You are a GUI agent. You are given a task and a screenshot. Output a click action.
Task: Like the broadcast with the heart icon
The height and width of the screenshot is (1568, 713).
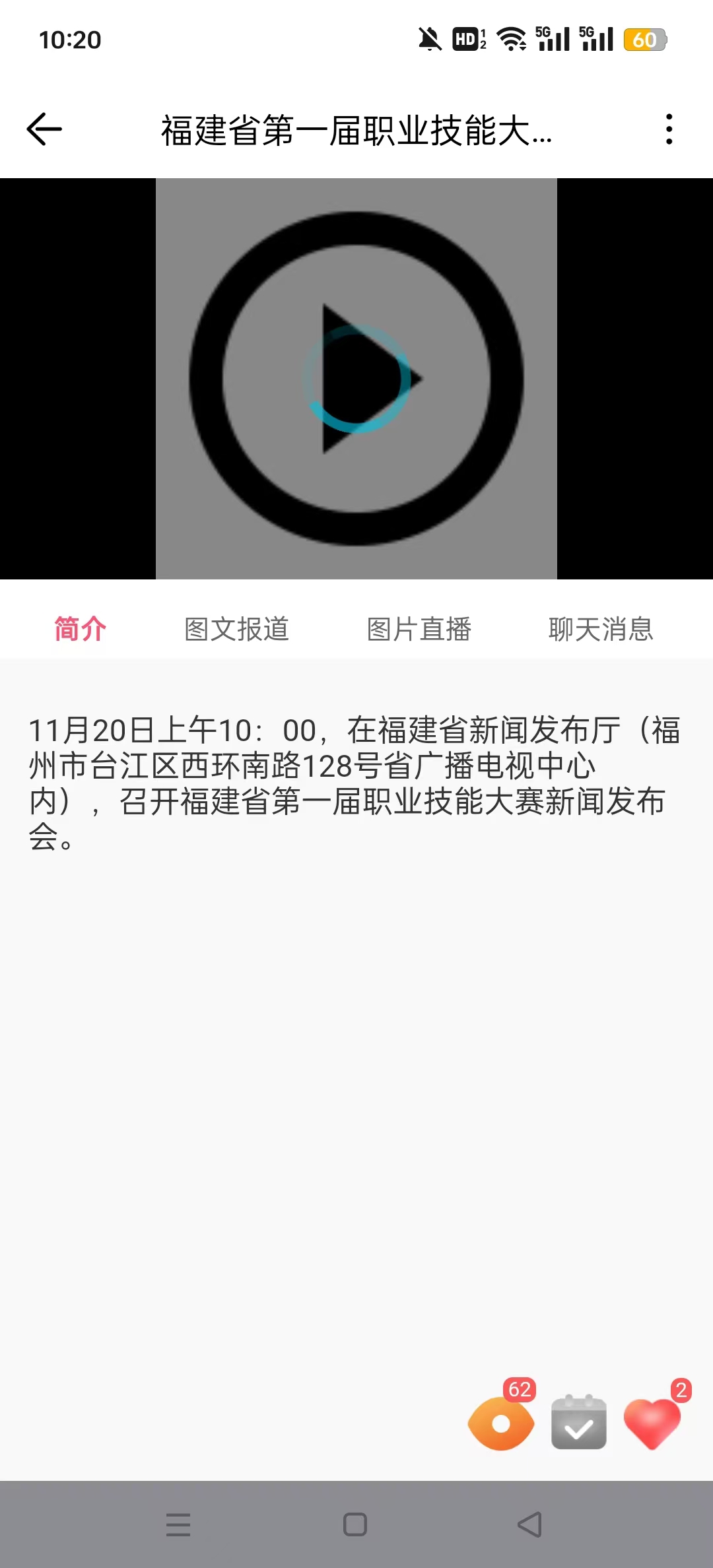click(x=652, y=1423)
